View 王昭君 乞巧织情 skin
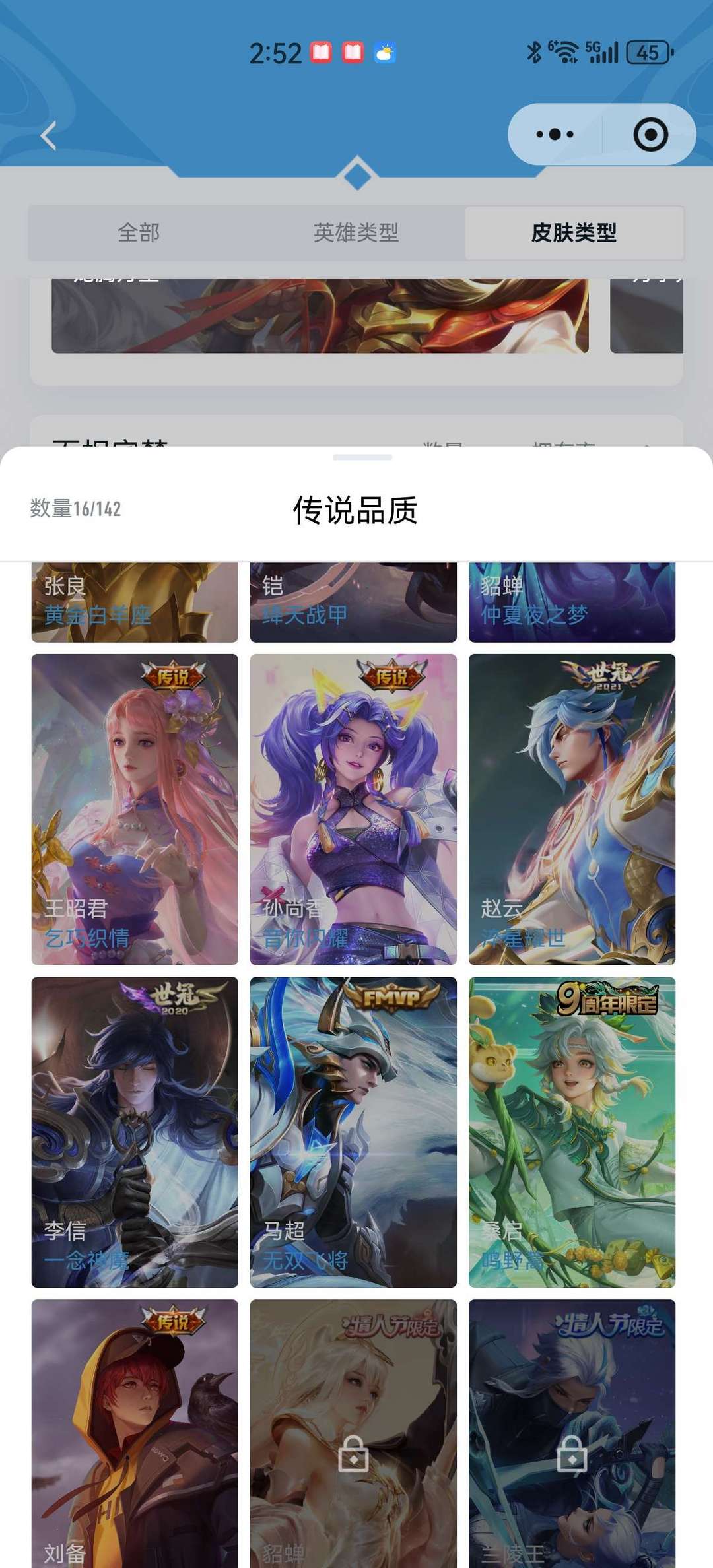 pyautogui.click(x=135, y=809)
